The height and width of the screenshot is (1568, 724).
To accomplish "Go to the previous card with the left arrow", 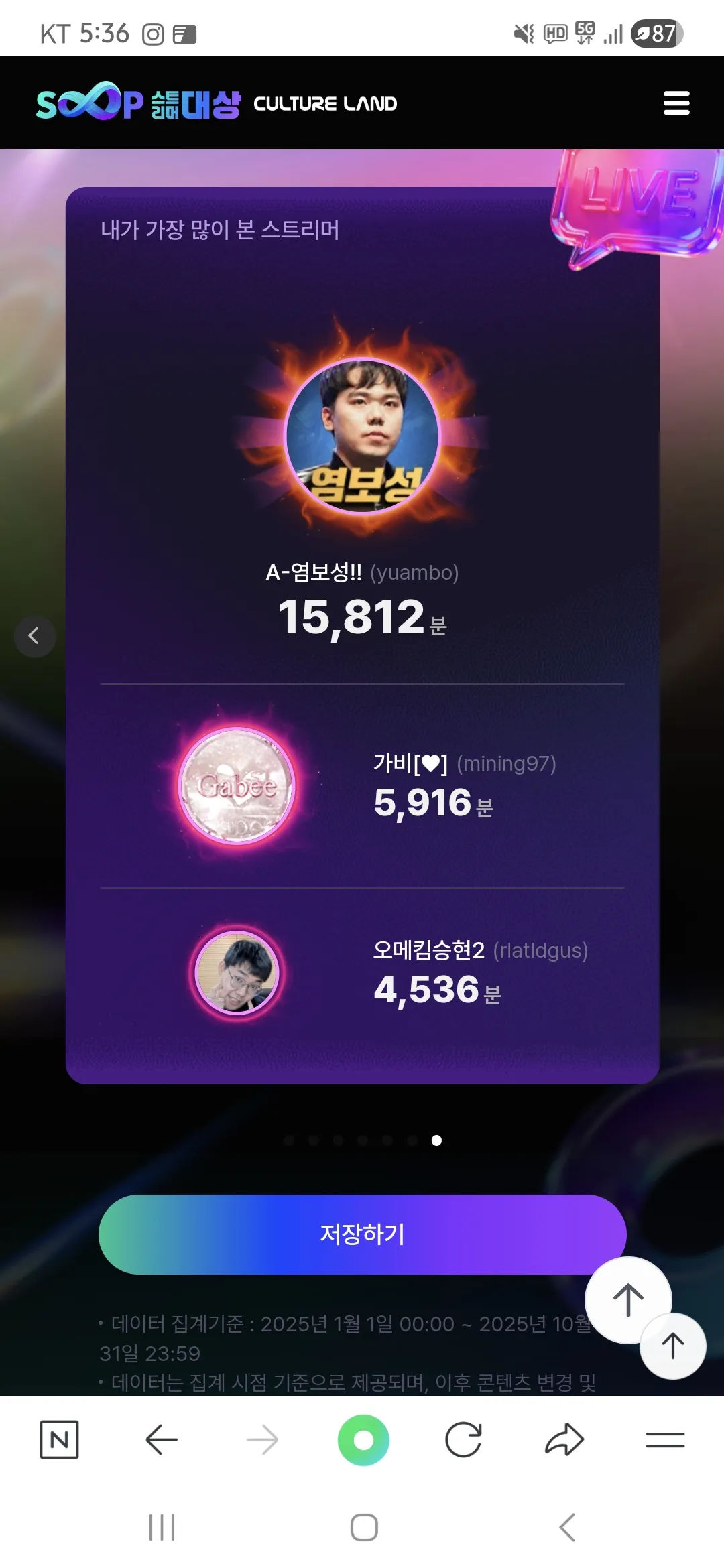I will coord(34,635).
